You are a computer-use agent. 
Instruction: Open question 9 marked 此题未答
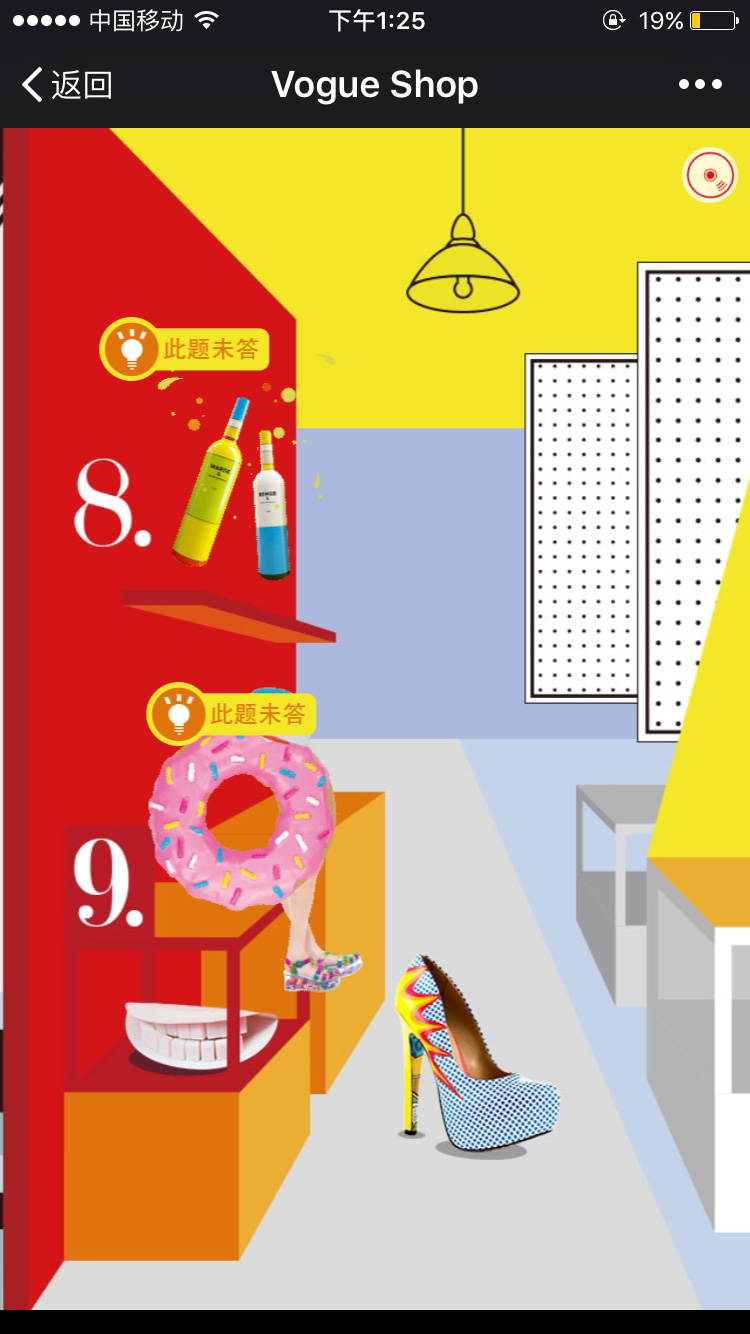coord(232,714)
